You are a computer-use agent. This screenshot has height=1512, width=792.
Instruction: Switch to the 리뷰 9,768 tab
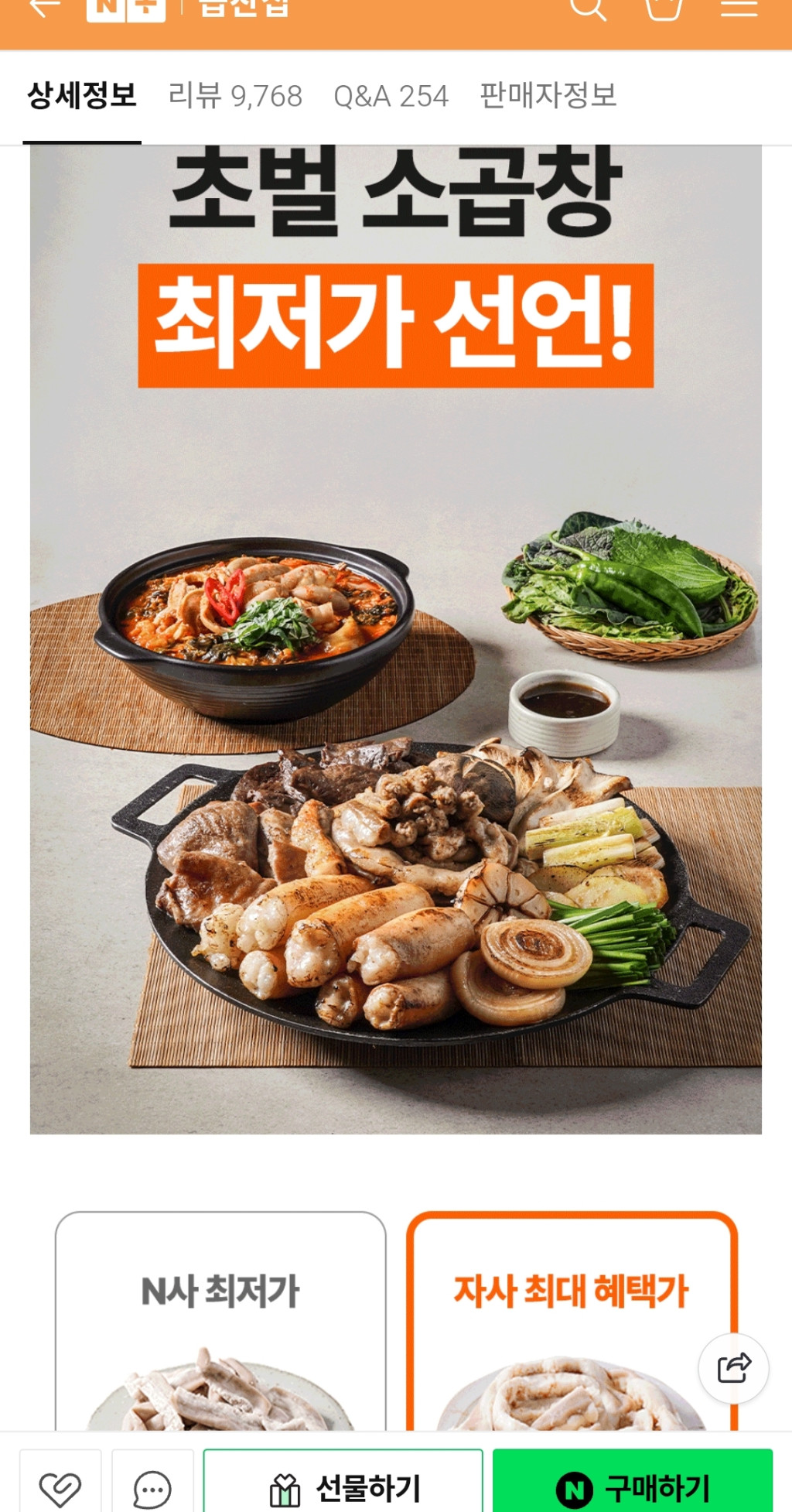point(235,96)
